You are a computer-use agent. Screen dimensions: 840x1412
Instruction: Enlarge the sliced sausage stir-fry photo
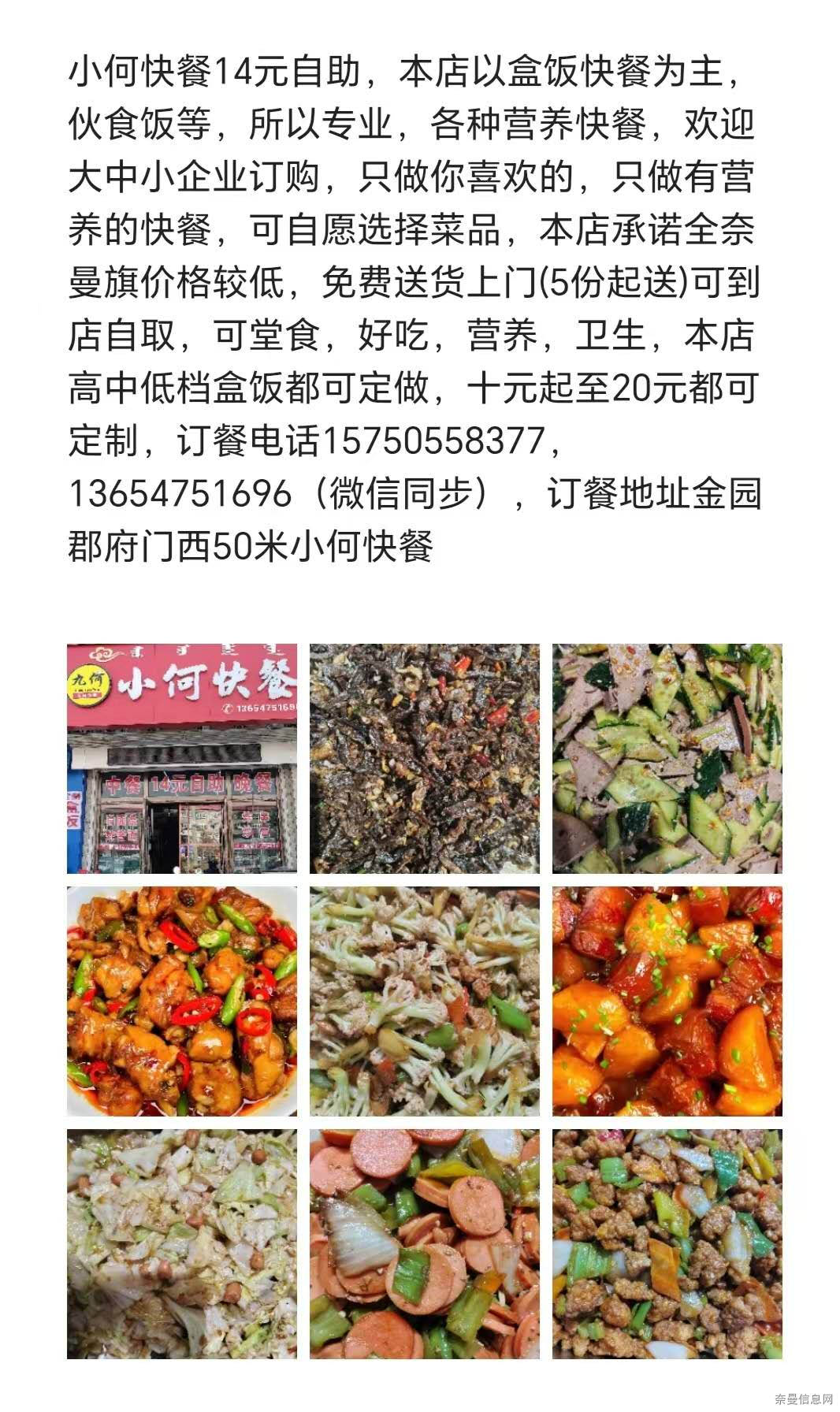click(x=424, y=1243)
